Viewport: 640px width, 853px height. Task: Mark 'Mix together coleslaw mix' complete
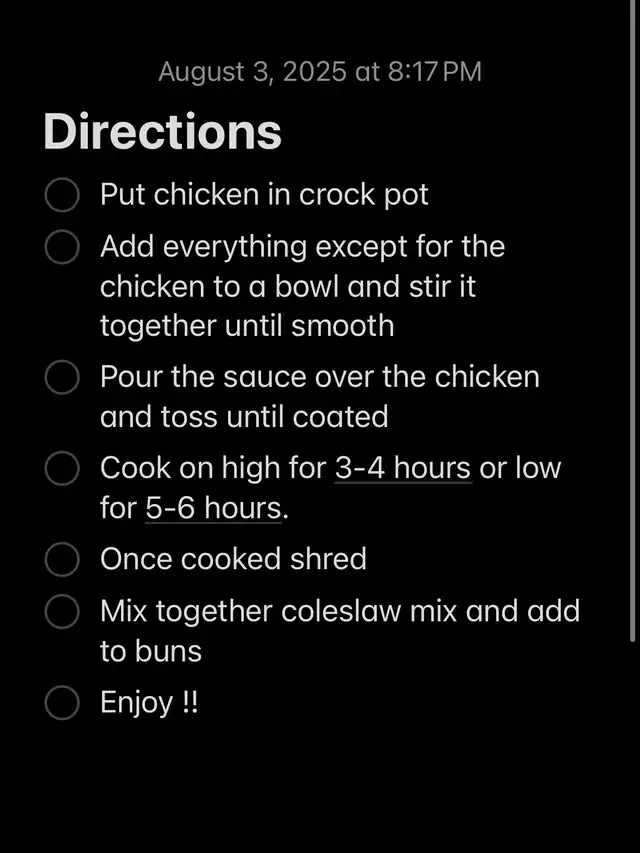point(62,611)
